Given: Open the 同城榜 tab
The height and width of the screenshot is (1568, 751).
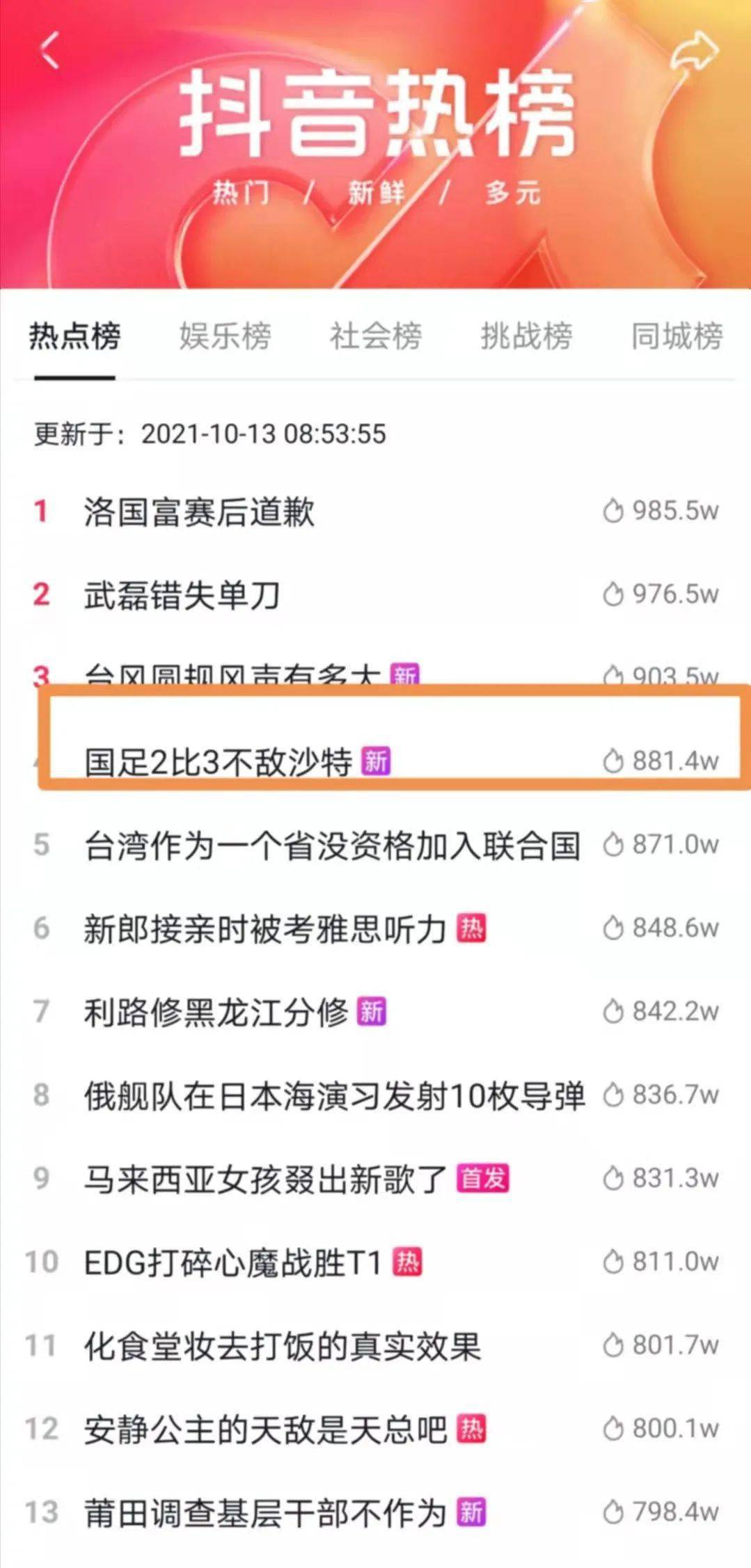Looking at the screenshot, I should 676,336.
